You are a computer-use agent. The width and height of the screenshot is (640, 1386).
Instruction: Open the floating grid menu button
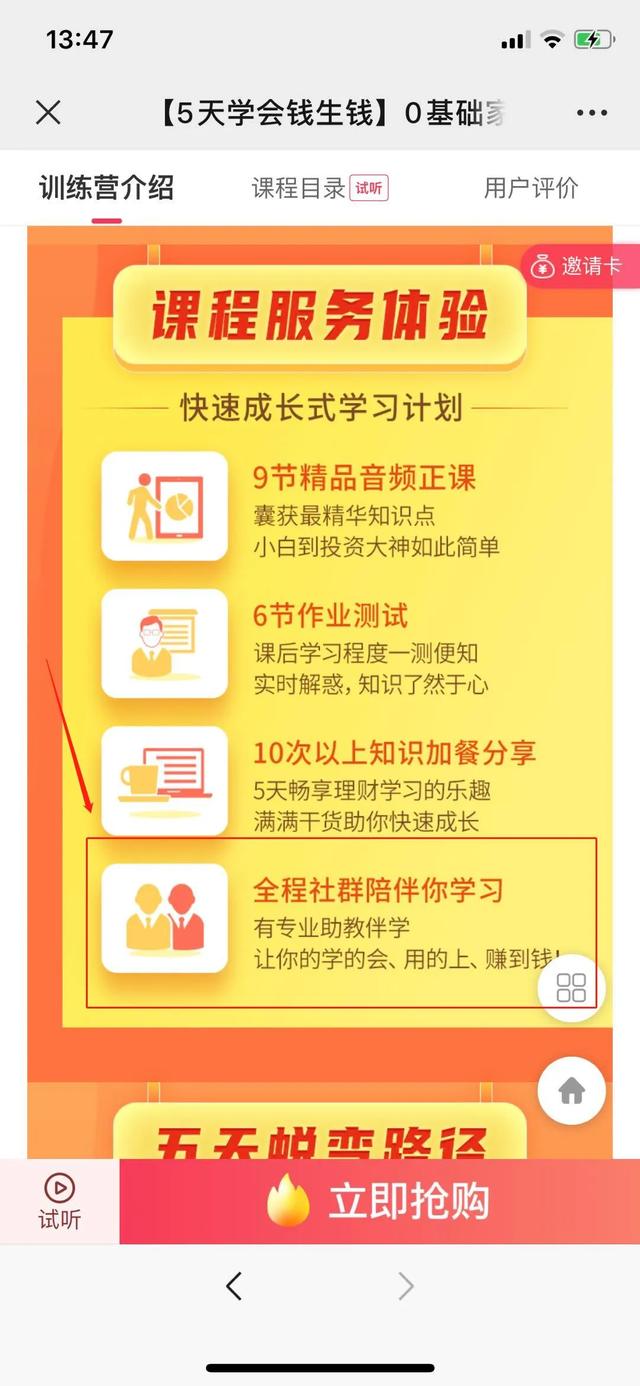point(571,987)
